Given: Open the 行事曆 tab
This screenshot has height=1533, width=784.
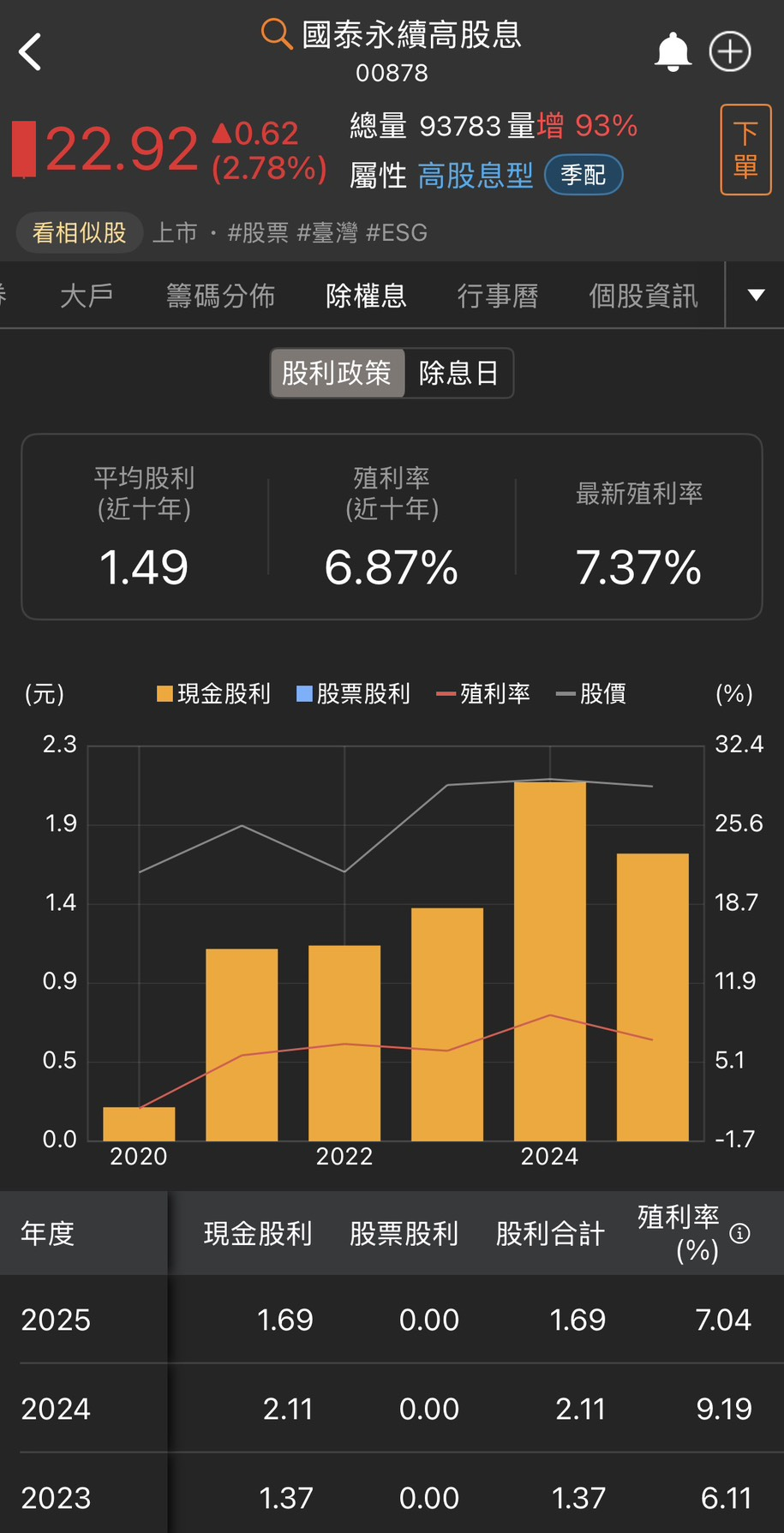Looking at the screenshot, I should (x=497, y=296).
